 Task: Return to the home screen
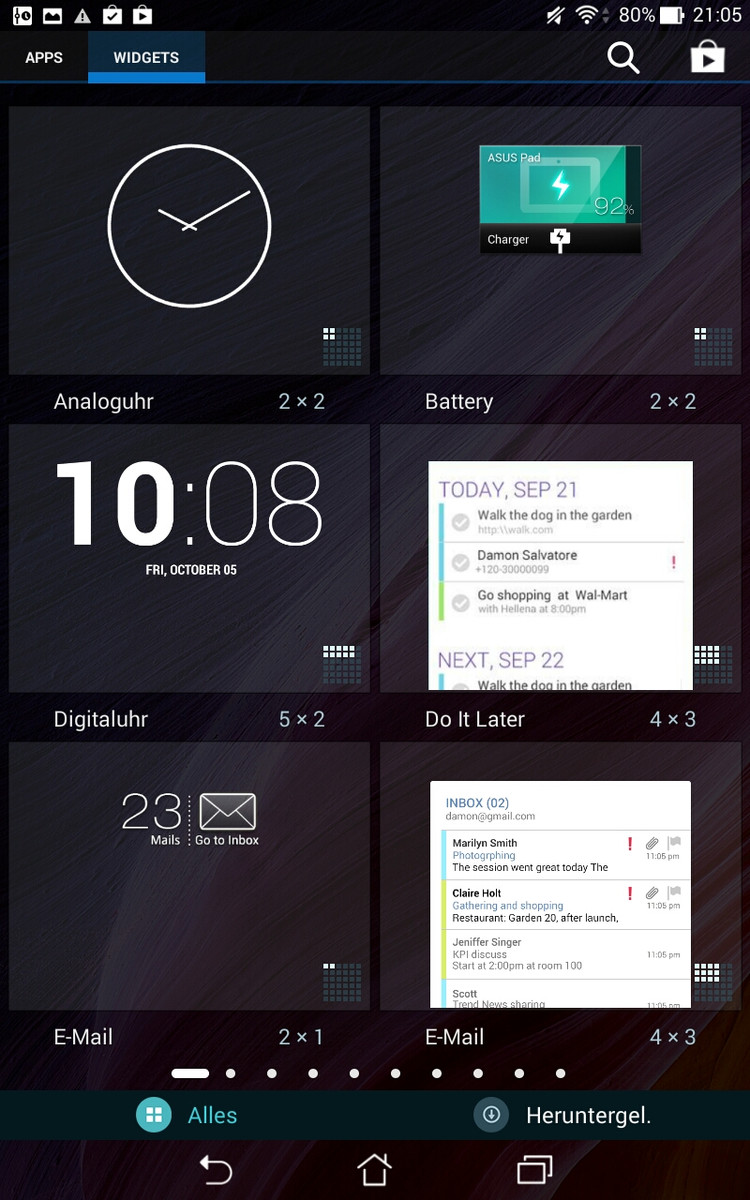374,1168
